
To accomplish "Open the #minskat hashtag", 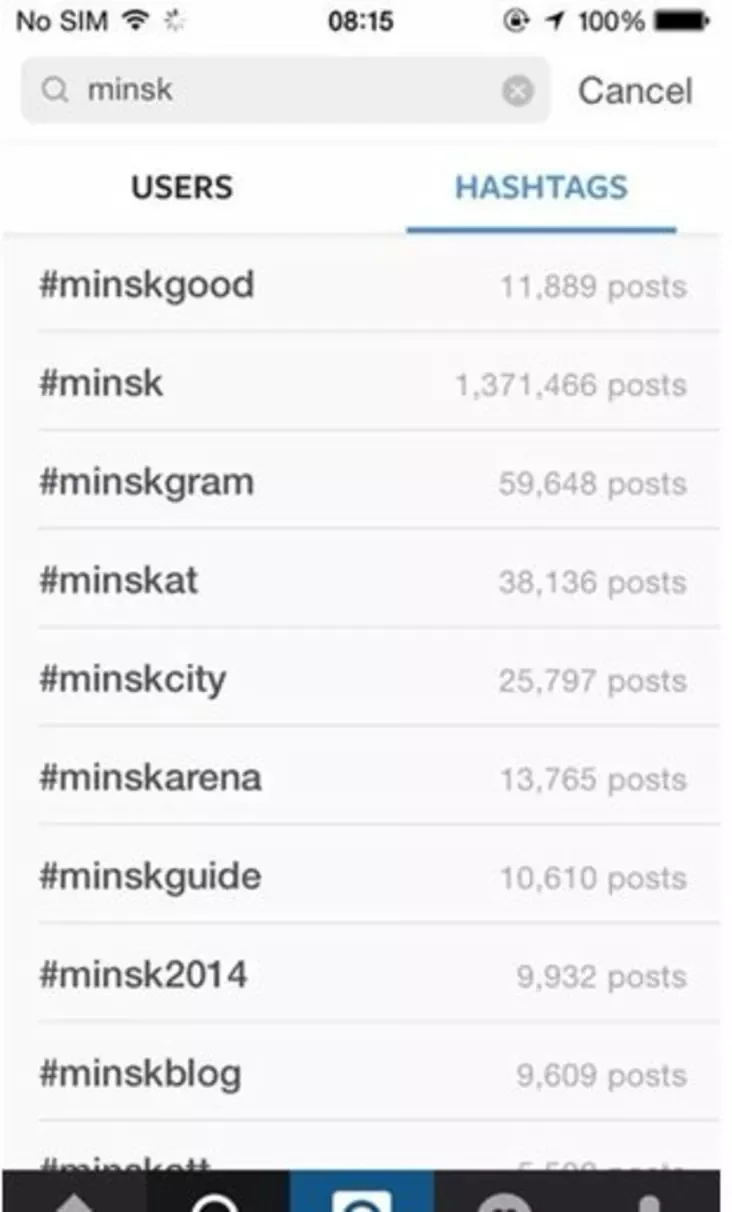I will coord(366,580).
